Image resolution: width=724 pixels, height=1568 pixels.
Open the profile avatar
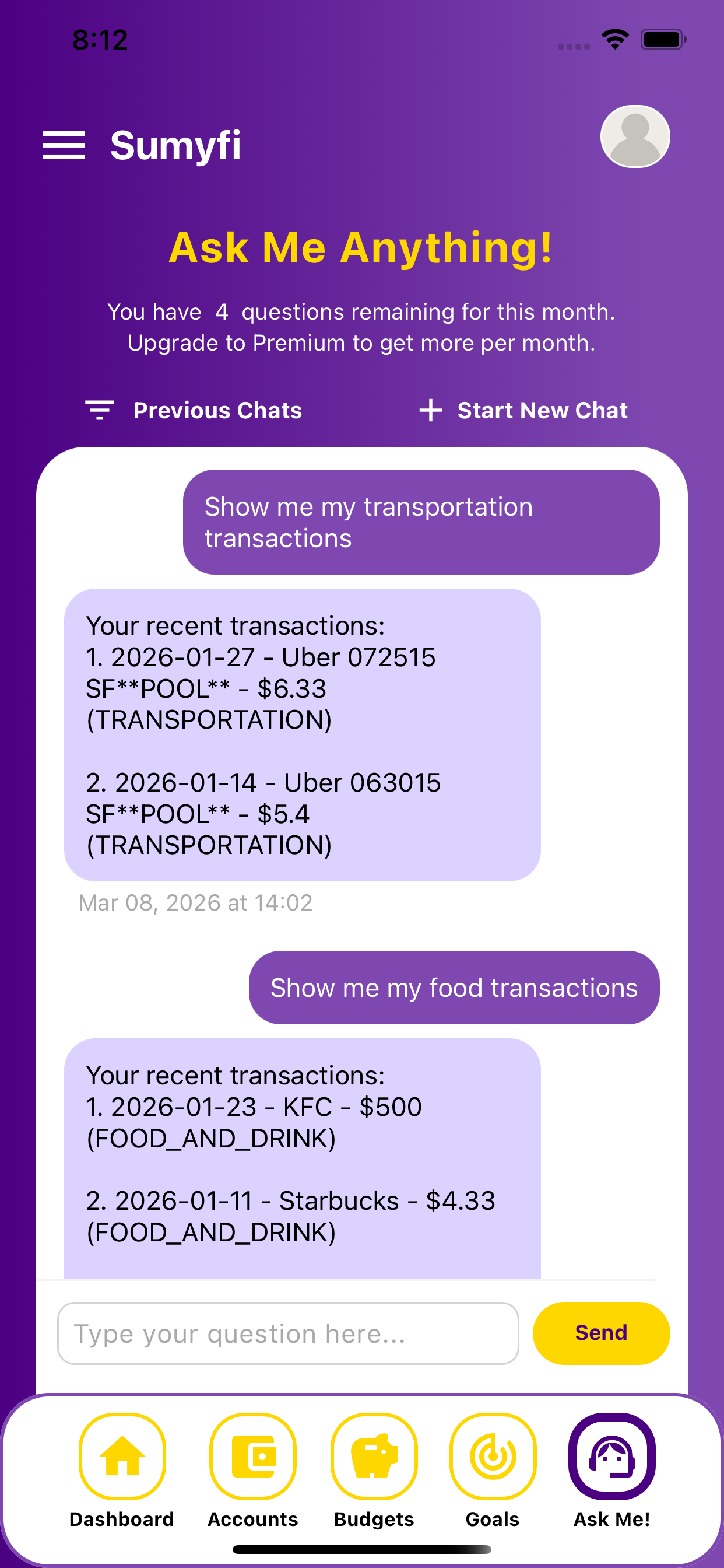pos(635,136)
